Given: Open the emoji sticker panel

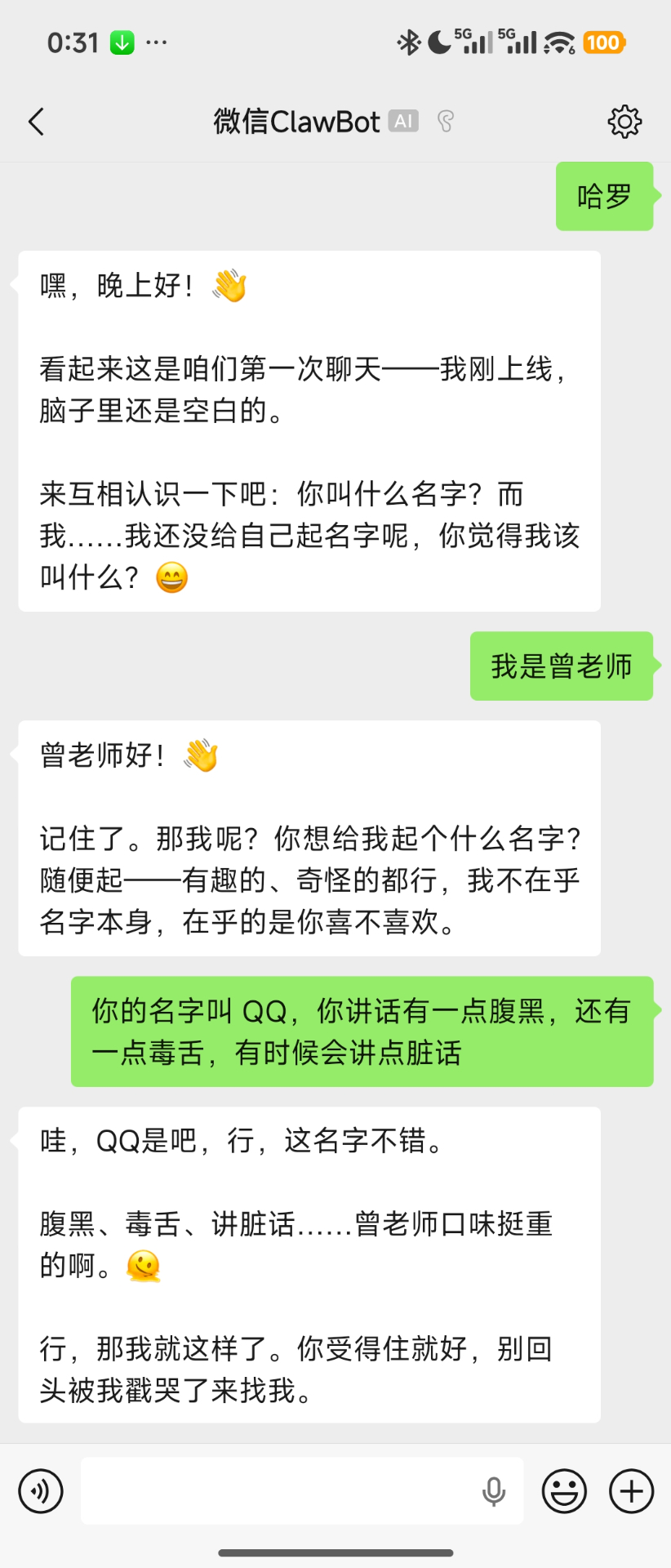Looking at the screenshot, I should [x=564, y=1491].
